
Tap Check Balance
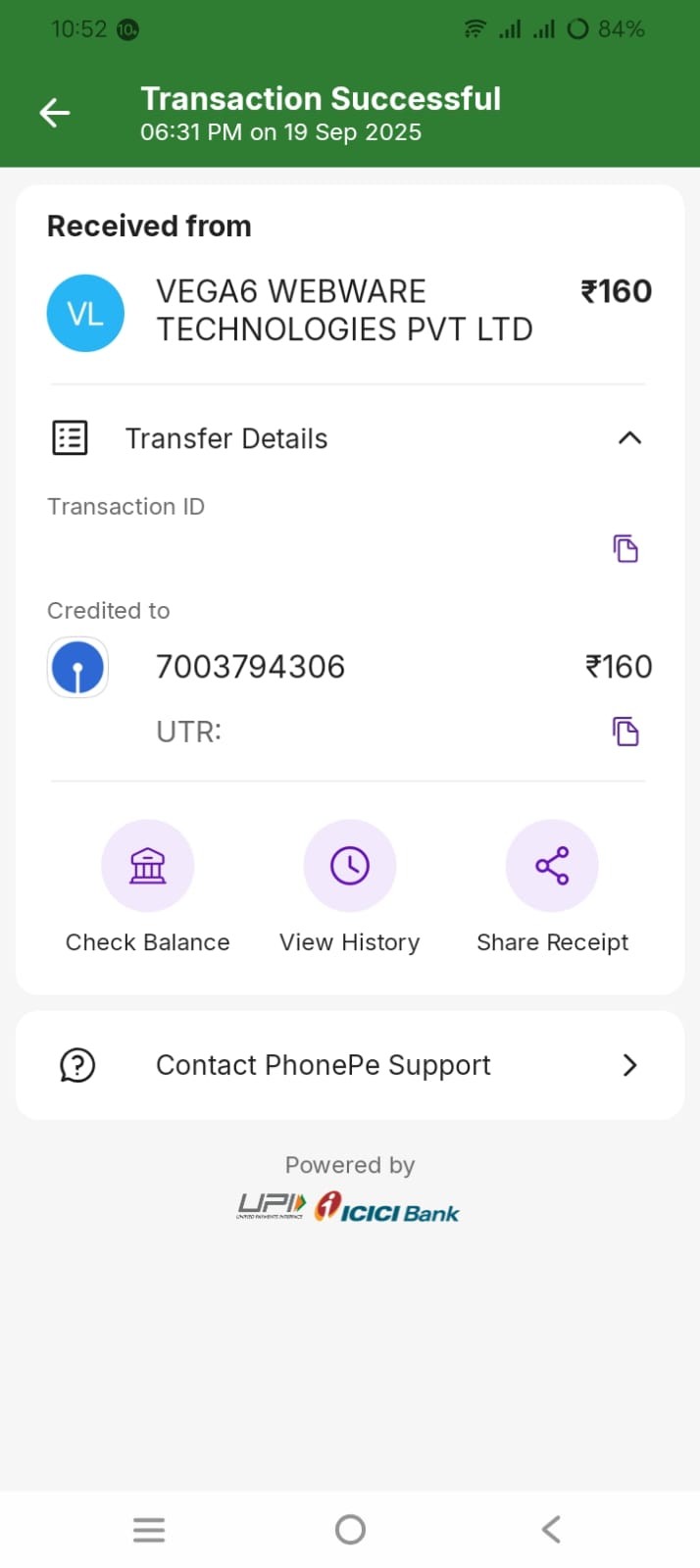148,867
